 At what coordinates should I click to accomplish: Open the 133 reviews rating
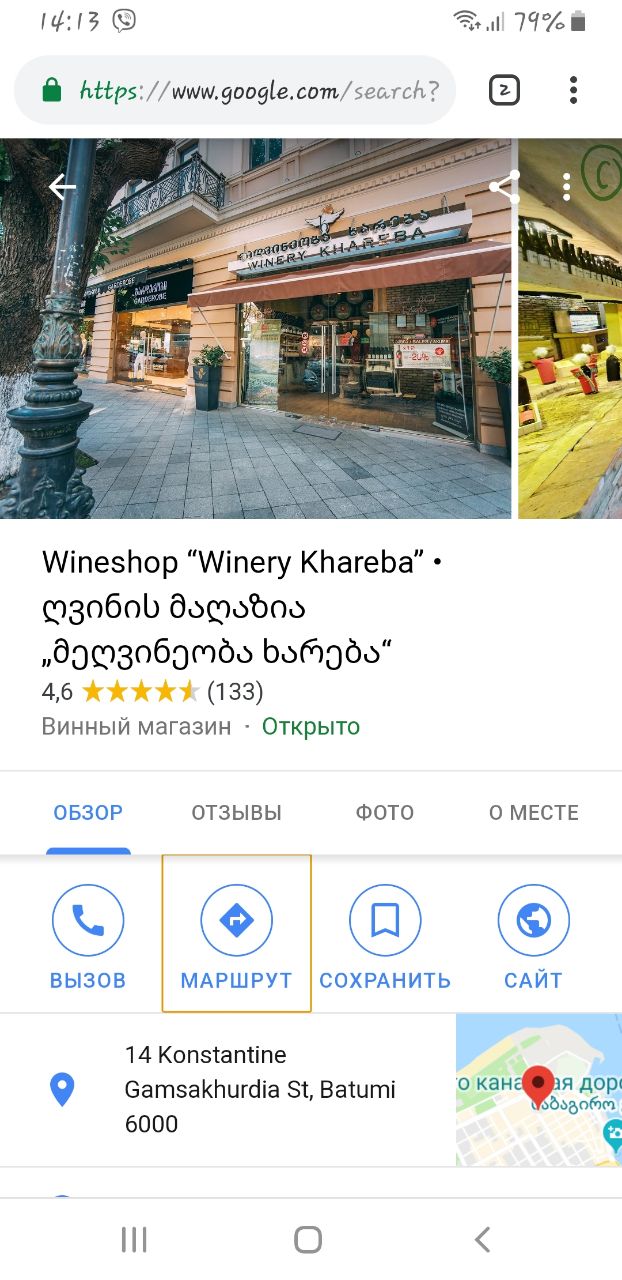[234, 691]
